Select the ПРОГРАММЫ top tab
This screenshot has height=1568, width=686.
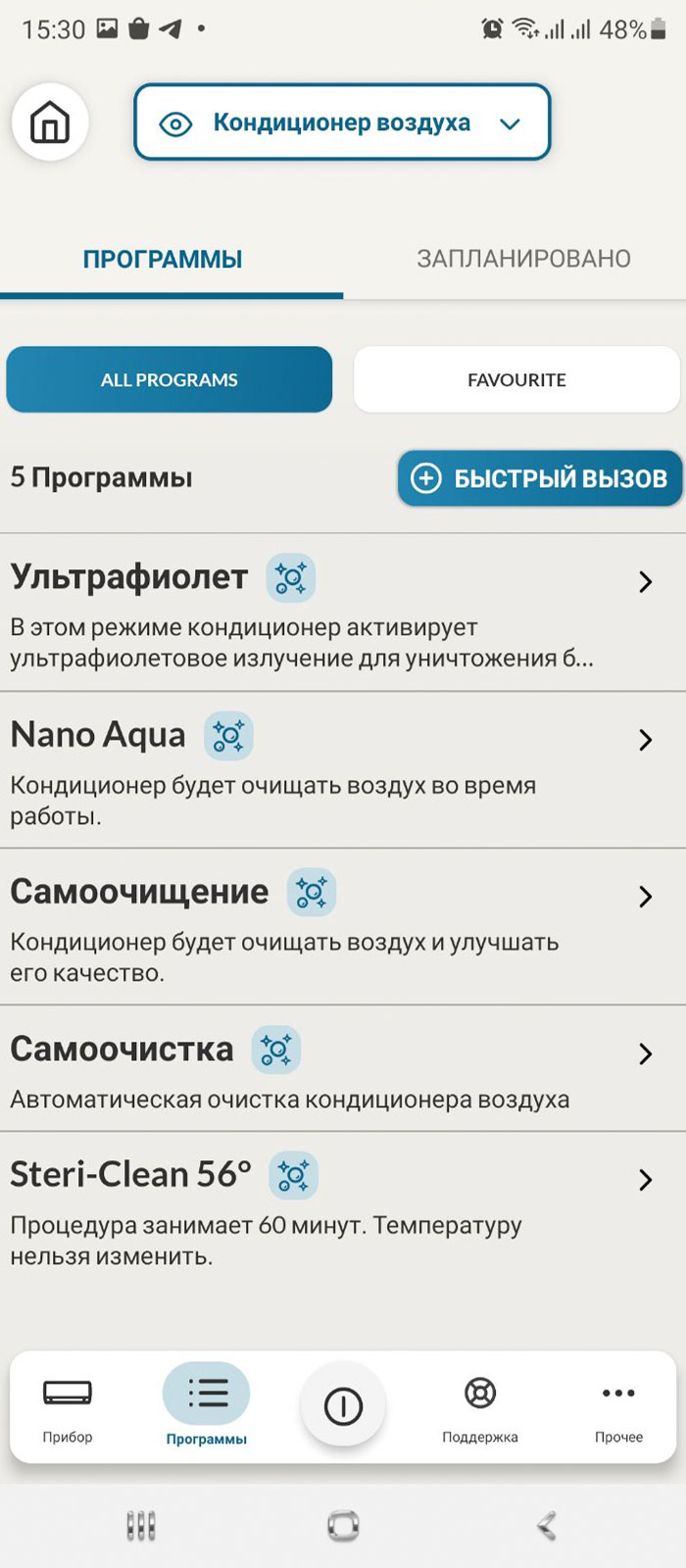click(163, 259)
